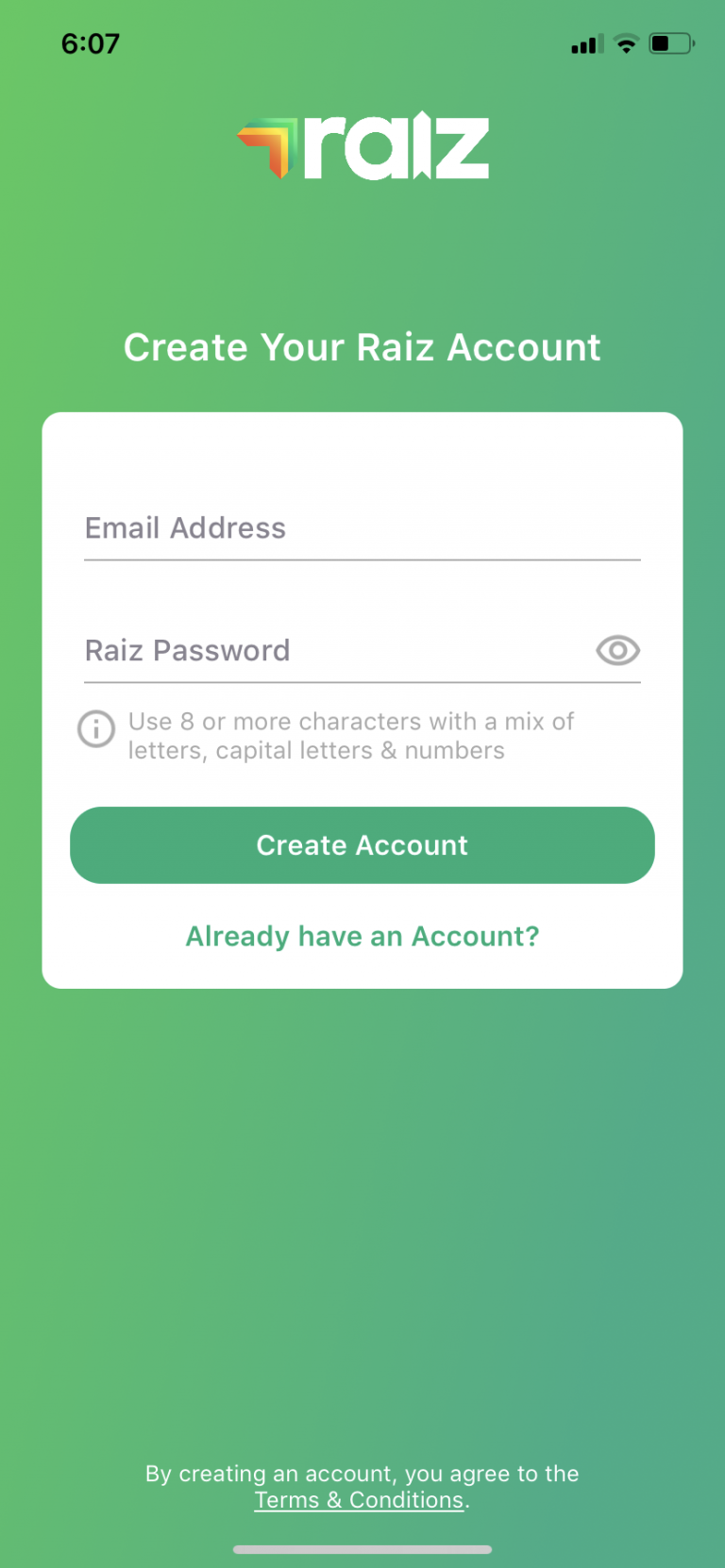
Task: Click the Create Your Raiz Account heading
Action: tap(362, 347)
